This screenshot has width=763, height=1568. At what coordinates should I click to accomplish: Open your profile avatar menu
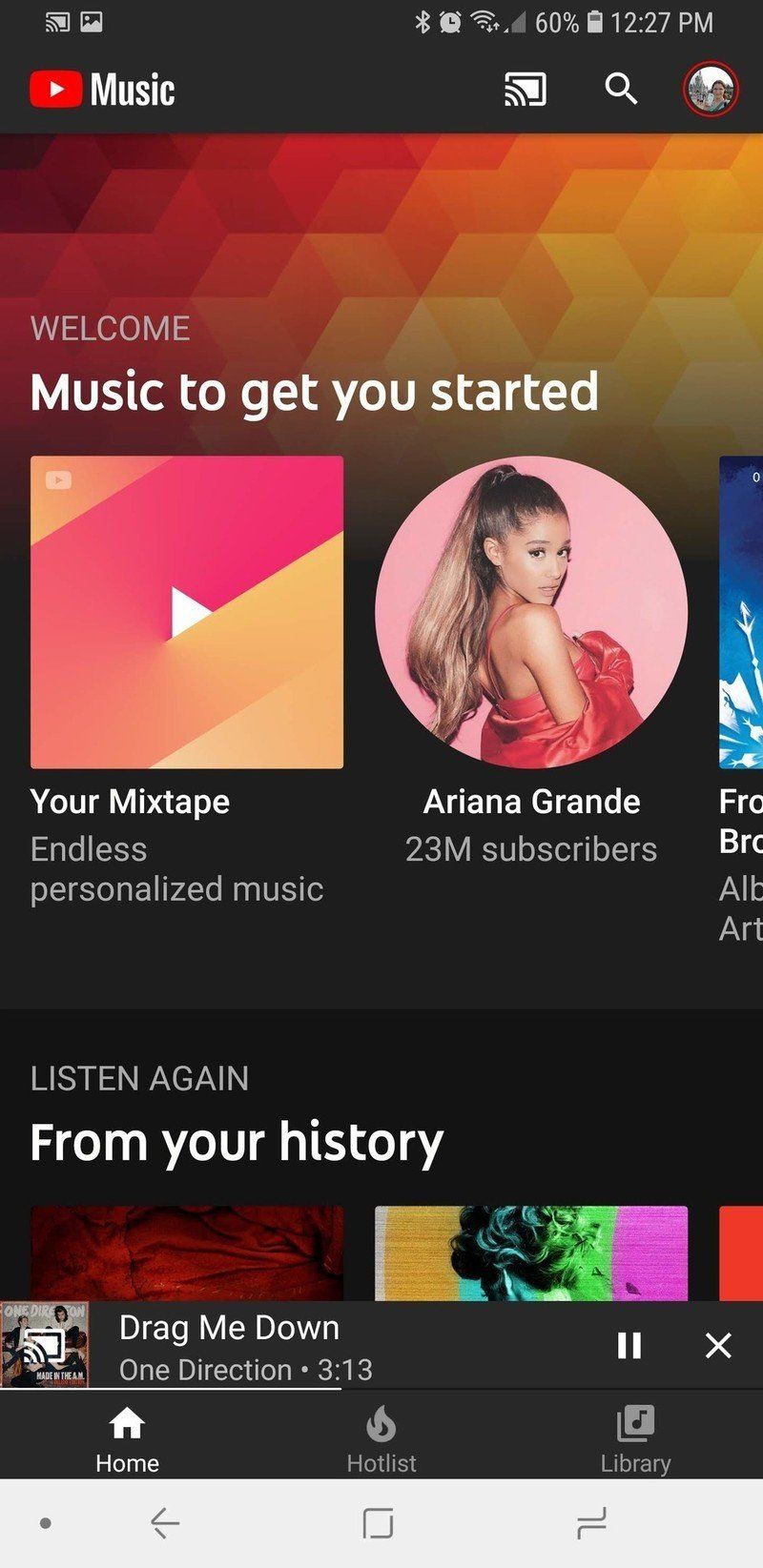(711, 89)
